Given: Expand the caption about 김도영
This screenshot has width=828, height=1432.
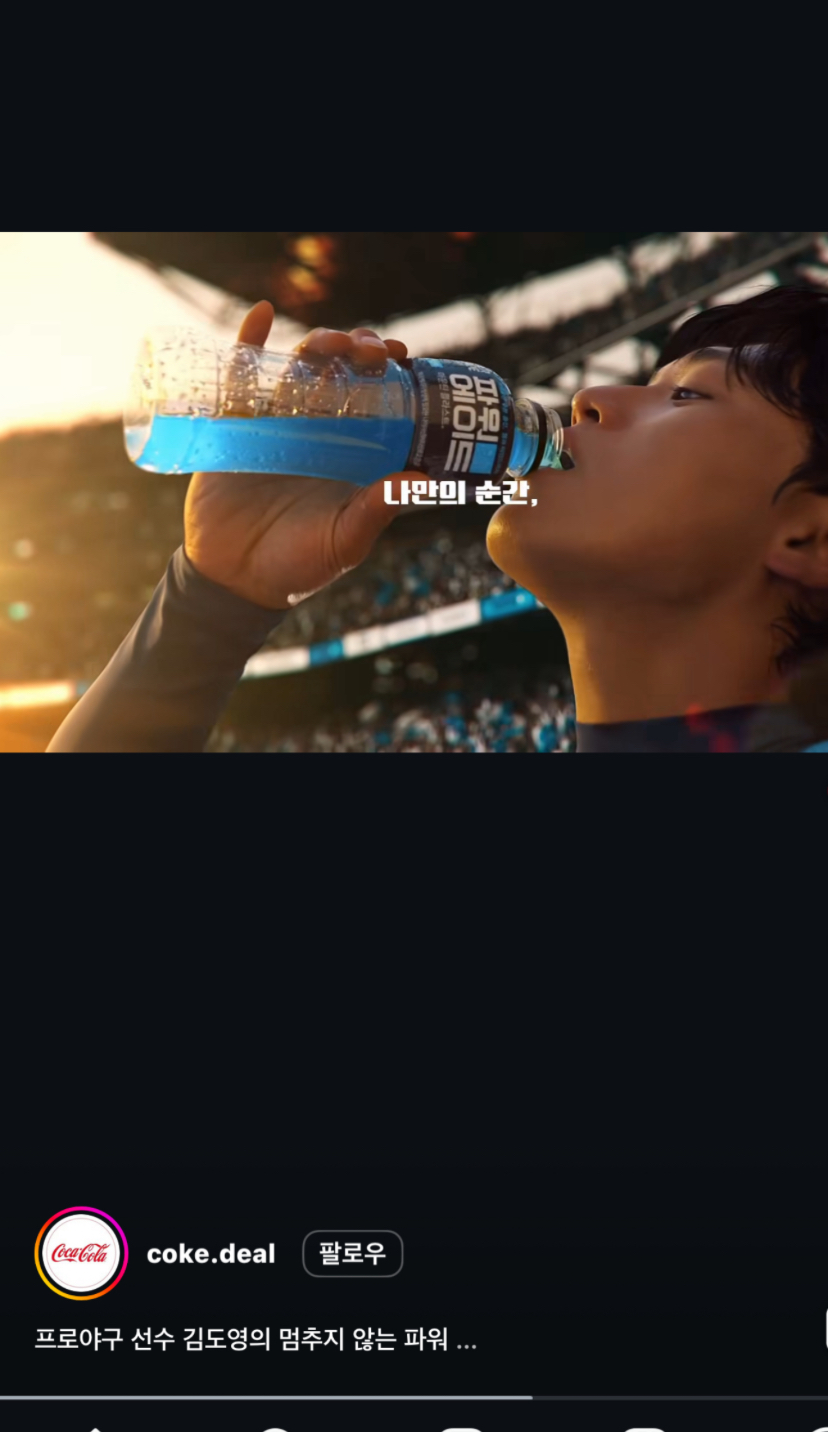Looking at the screenshot, I should (x=466, y=1340).
